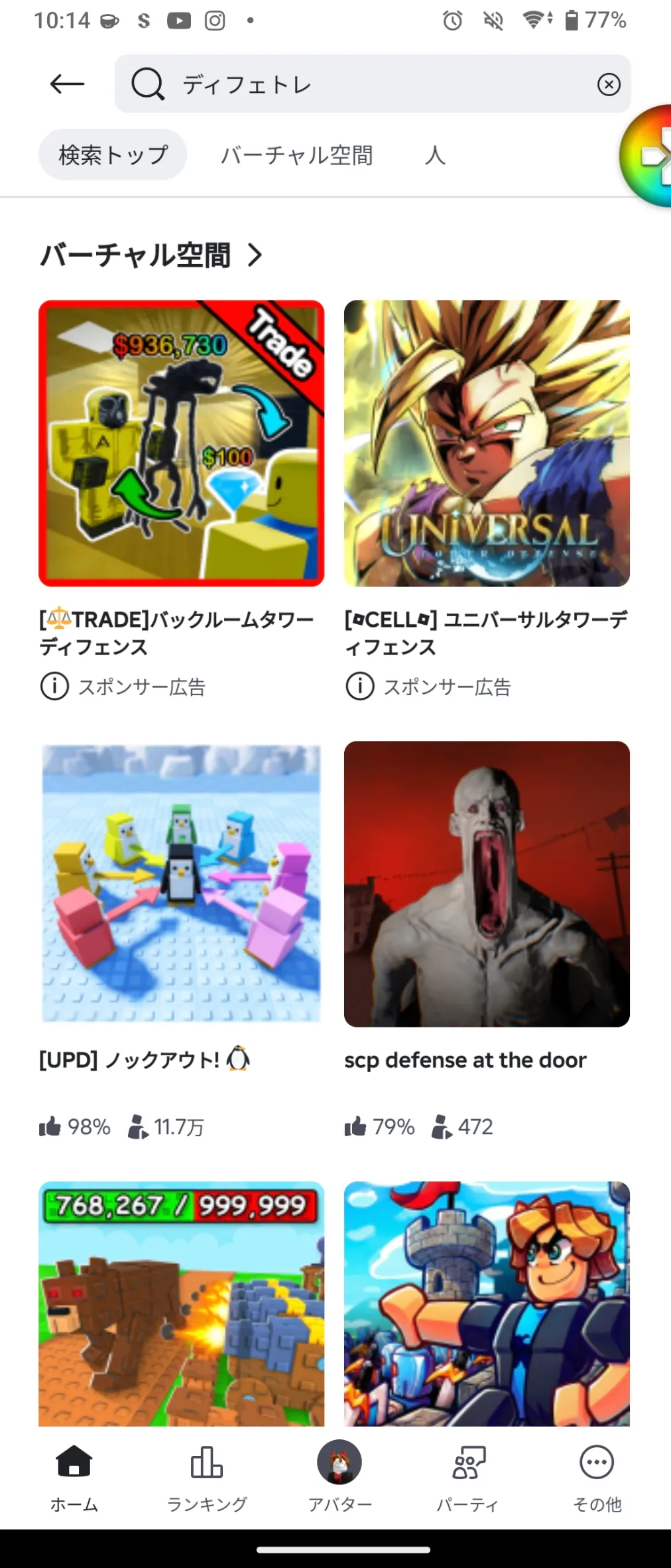This screenshot has height=1568, width=671.
Task: Show ad info for ユニバーサルタワーディフェンス
Action: (x=360, y=686)
